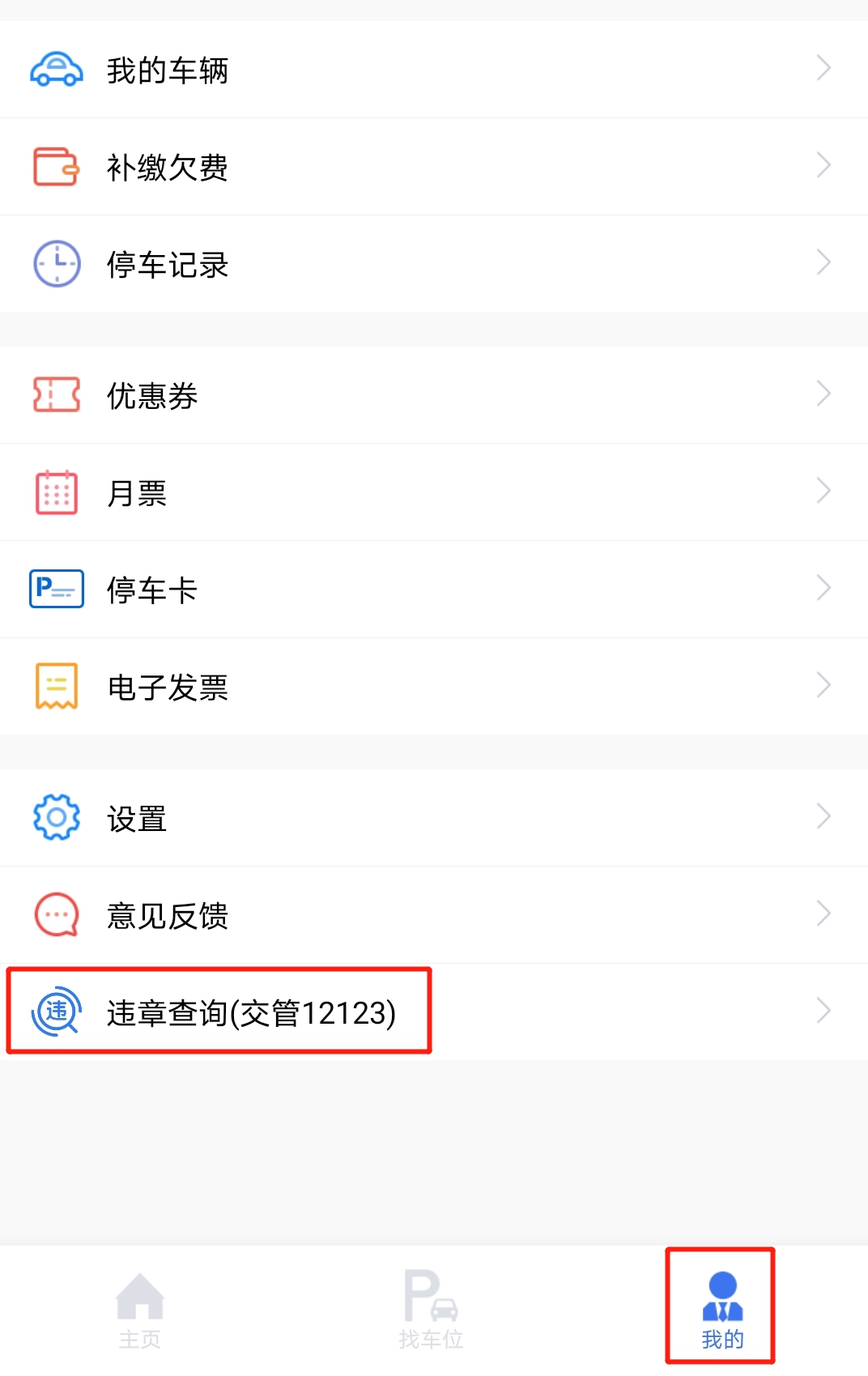The width and height of the screenshot is (868, 1376).
Task: Open 优惠券 coupons
Action: click(433, 395)
